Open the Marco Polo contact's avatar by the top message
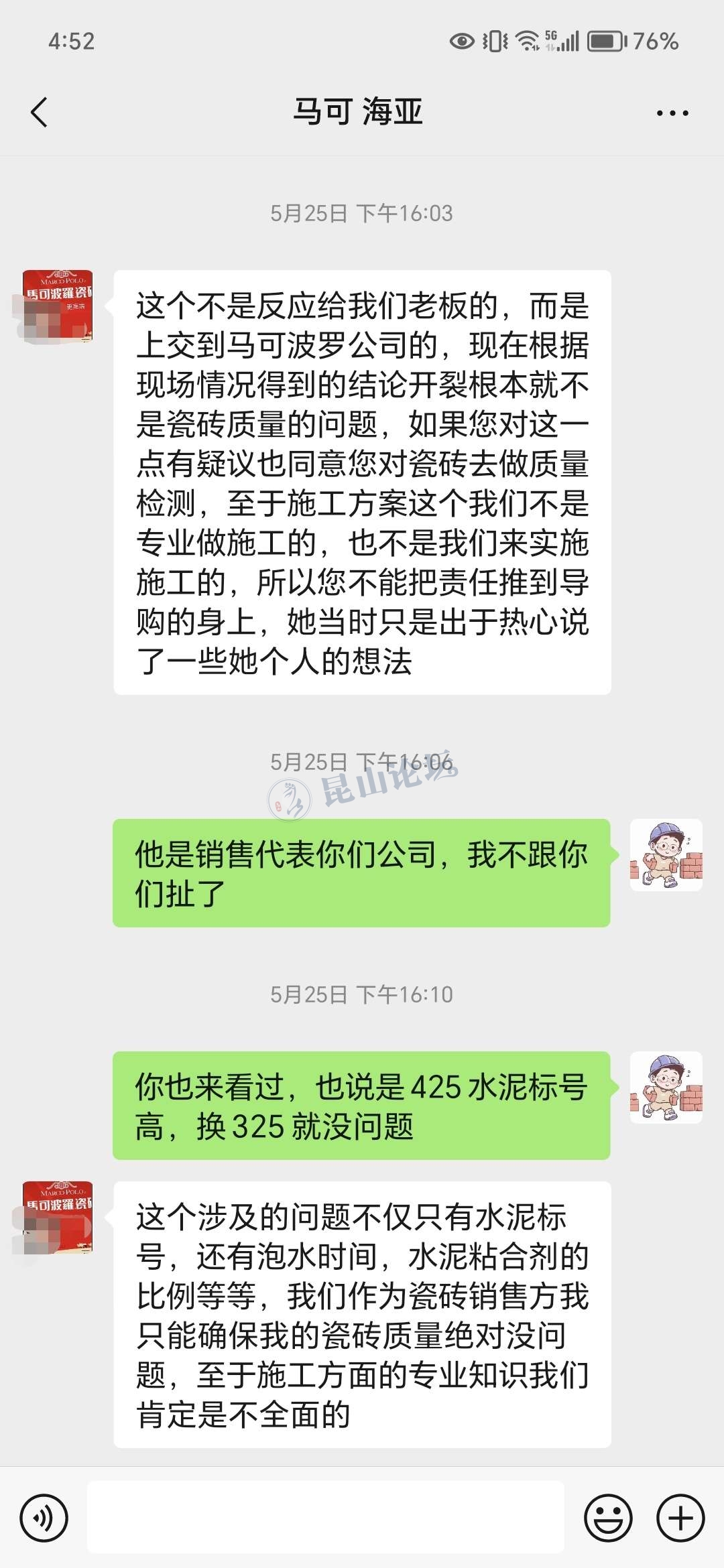Viewport: 724px width, 1568px height. 56,306
